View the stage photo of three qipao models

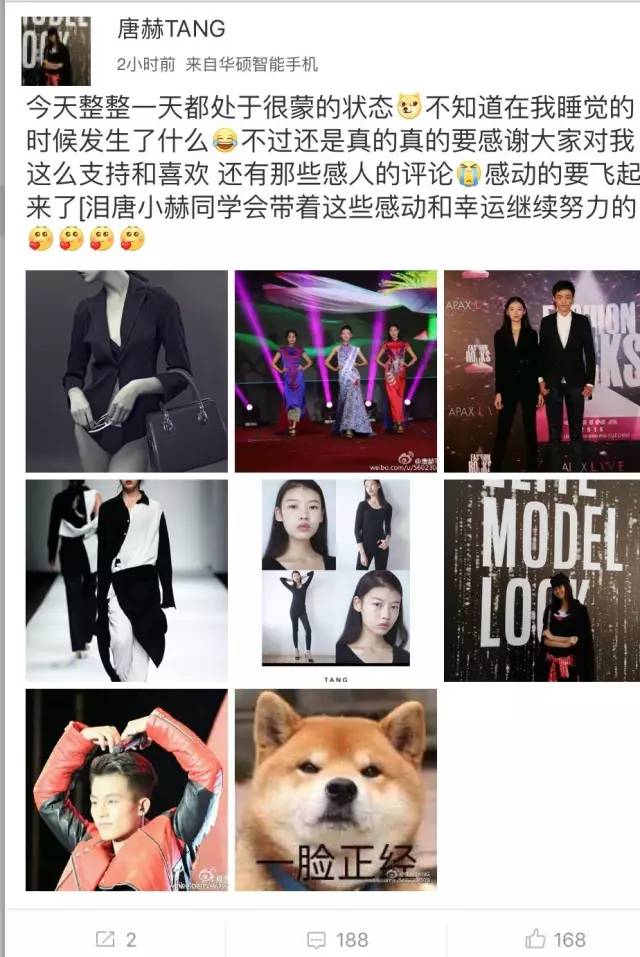tap(335, 371)
